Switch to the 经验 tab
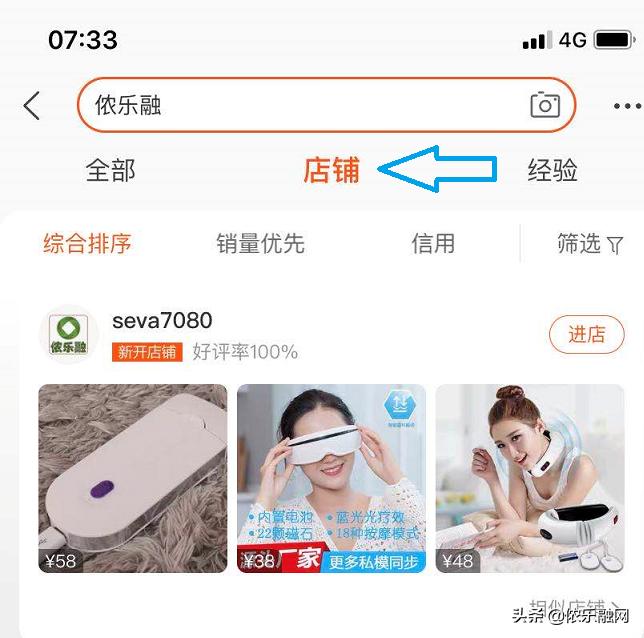 552,170
